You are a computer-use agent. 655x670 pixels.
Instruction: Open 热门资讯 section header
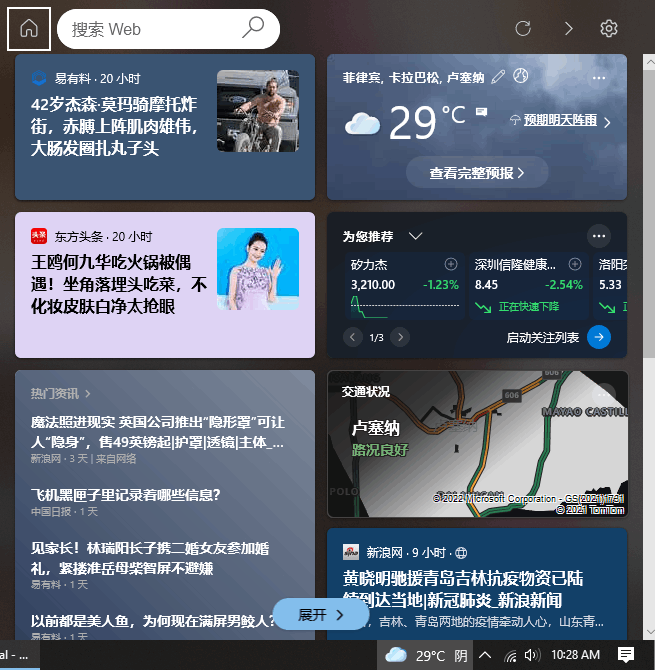click(61, 394)
